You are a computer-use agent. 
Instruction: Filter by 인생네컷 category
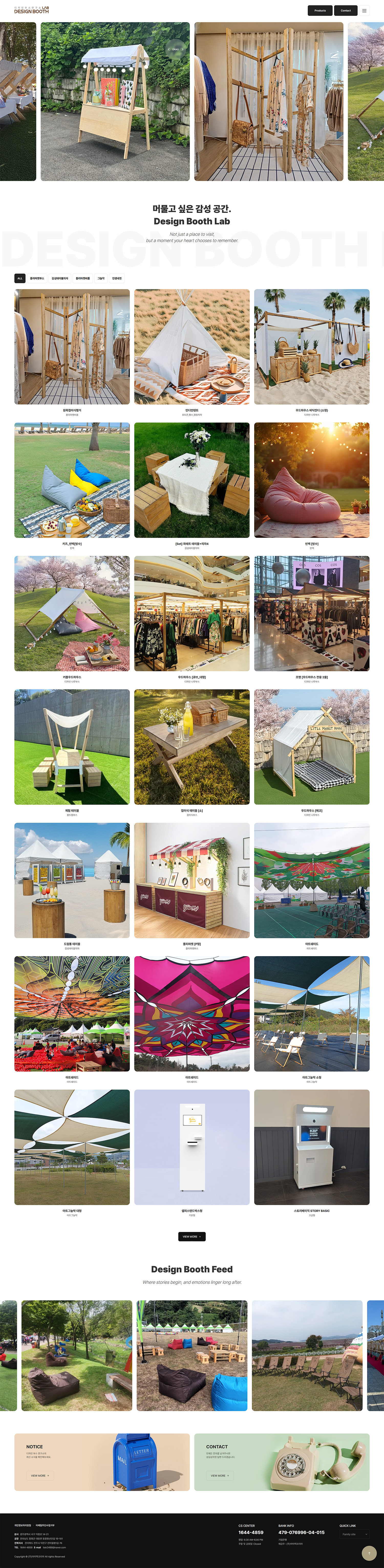[117, 278]
